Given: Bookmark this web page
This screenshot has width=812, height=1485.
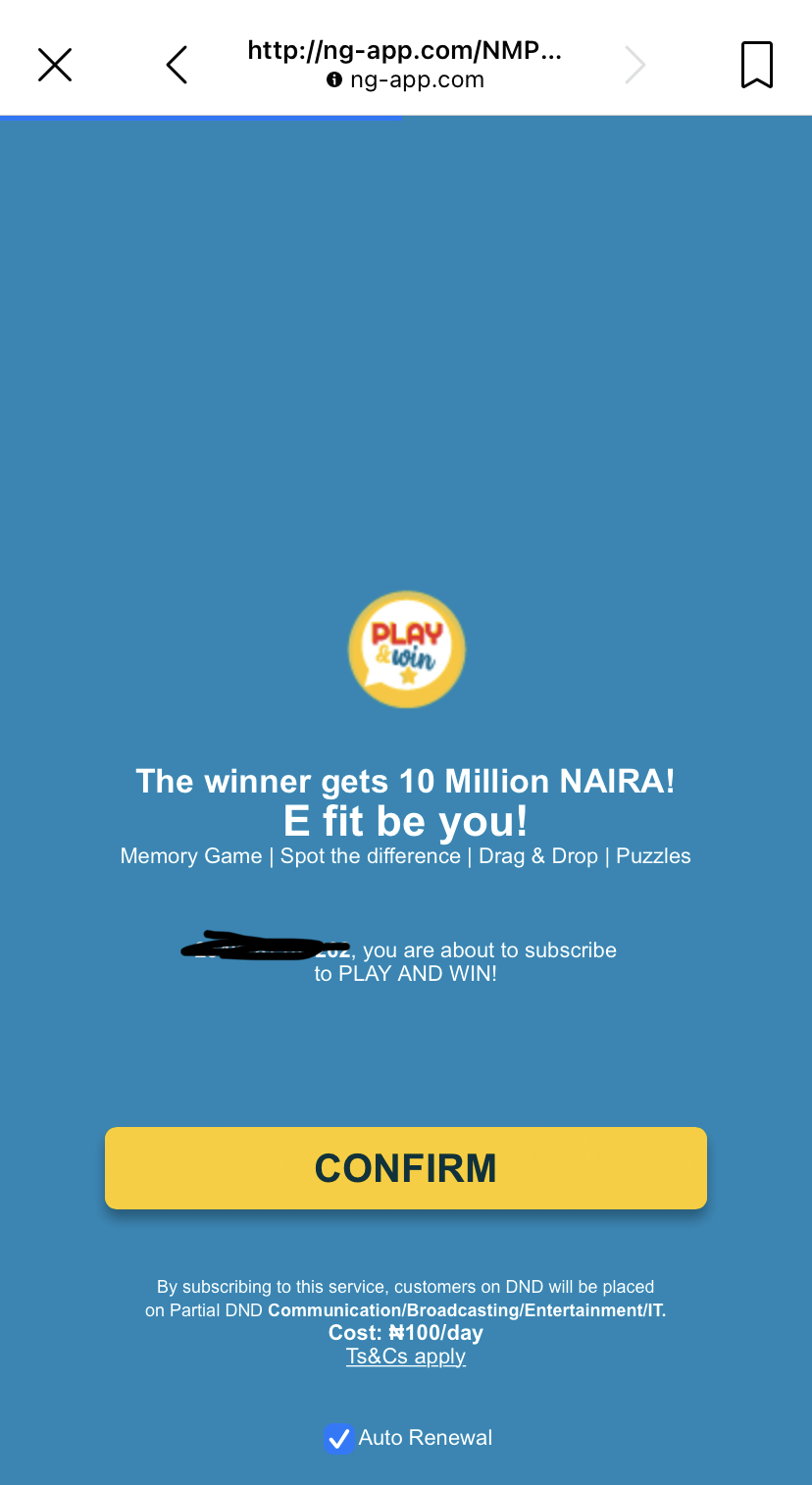Looking at the screenshot, I should pos(756,65).
